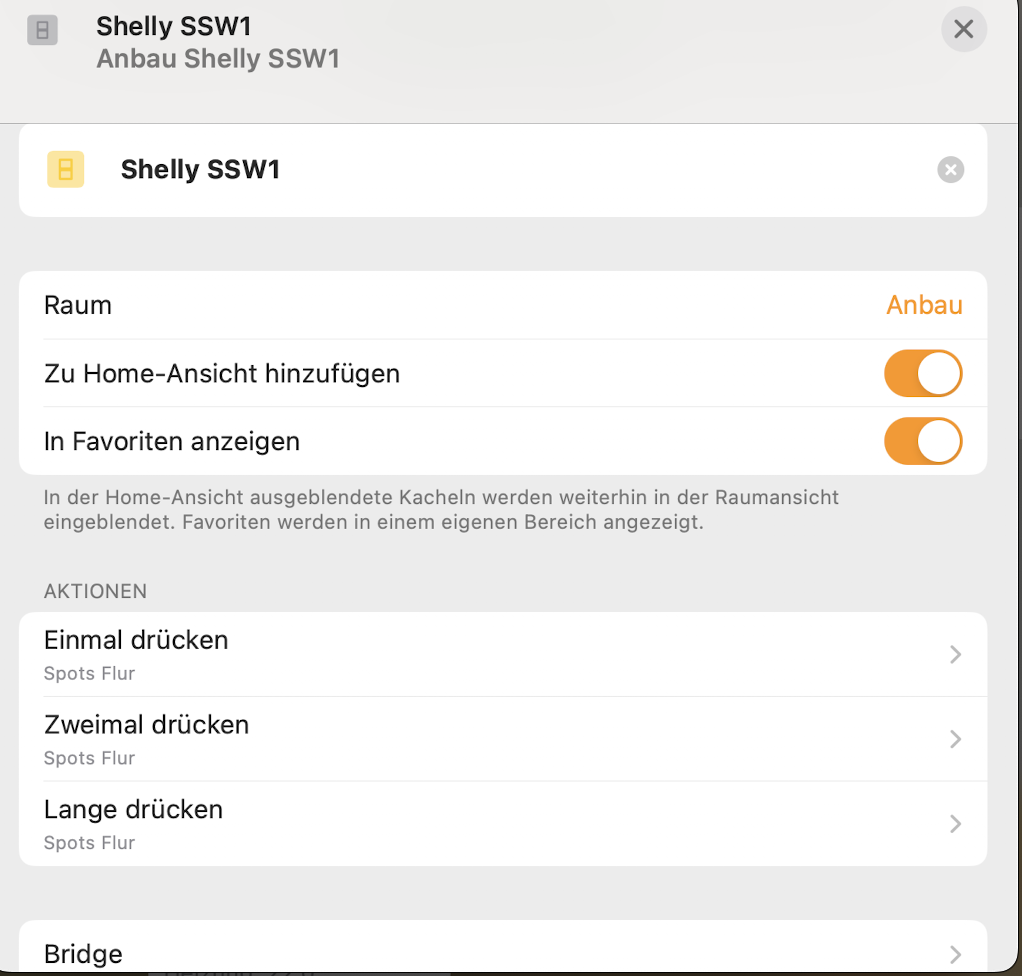Open the Zweimal drücken action
This screenshot has height=976, width=1022.
click(x=502, y=739)
